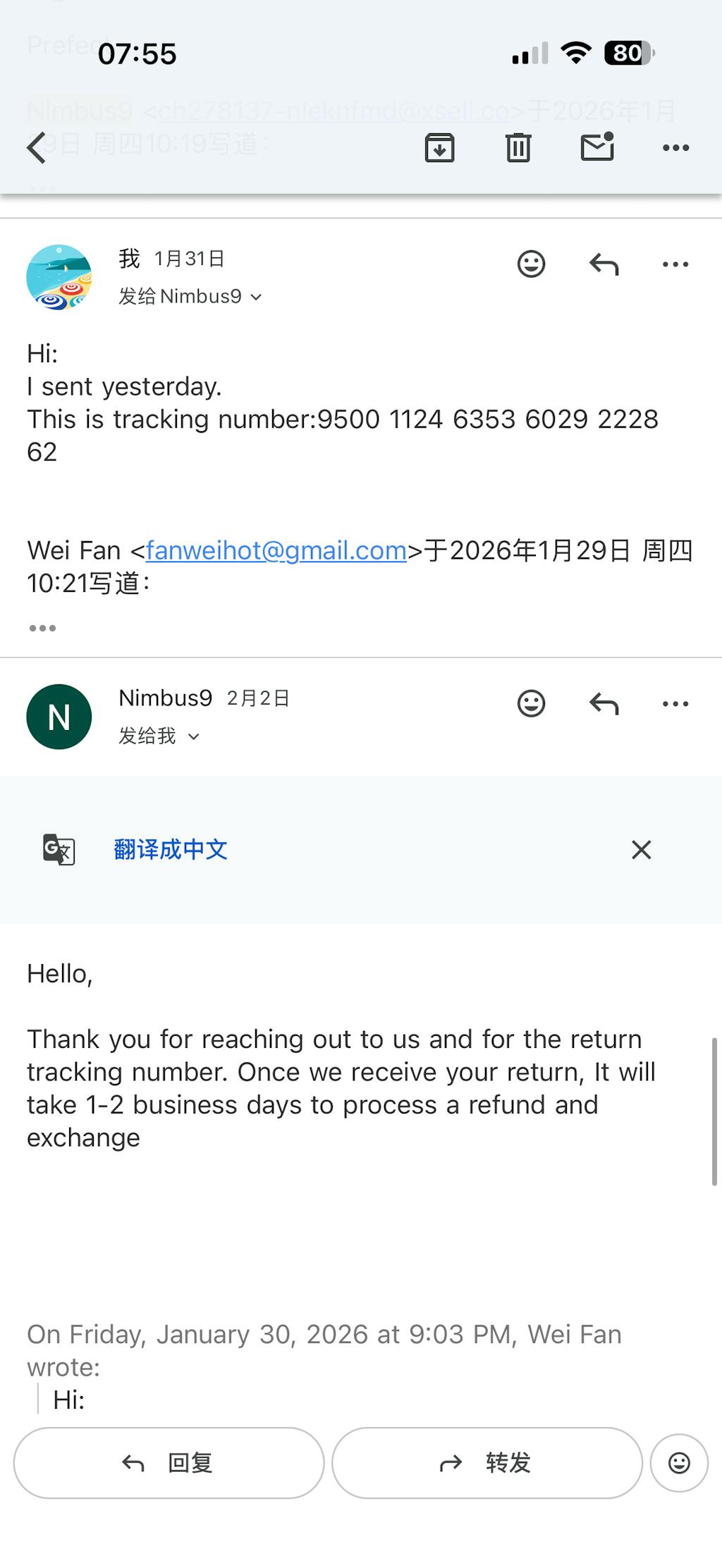
Task: Open the top toolbar overflow menu
Action: [675, 148]
